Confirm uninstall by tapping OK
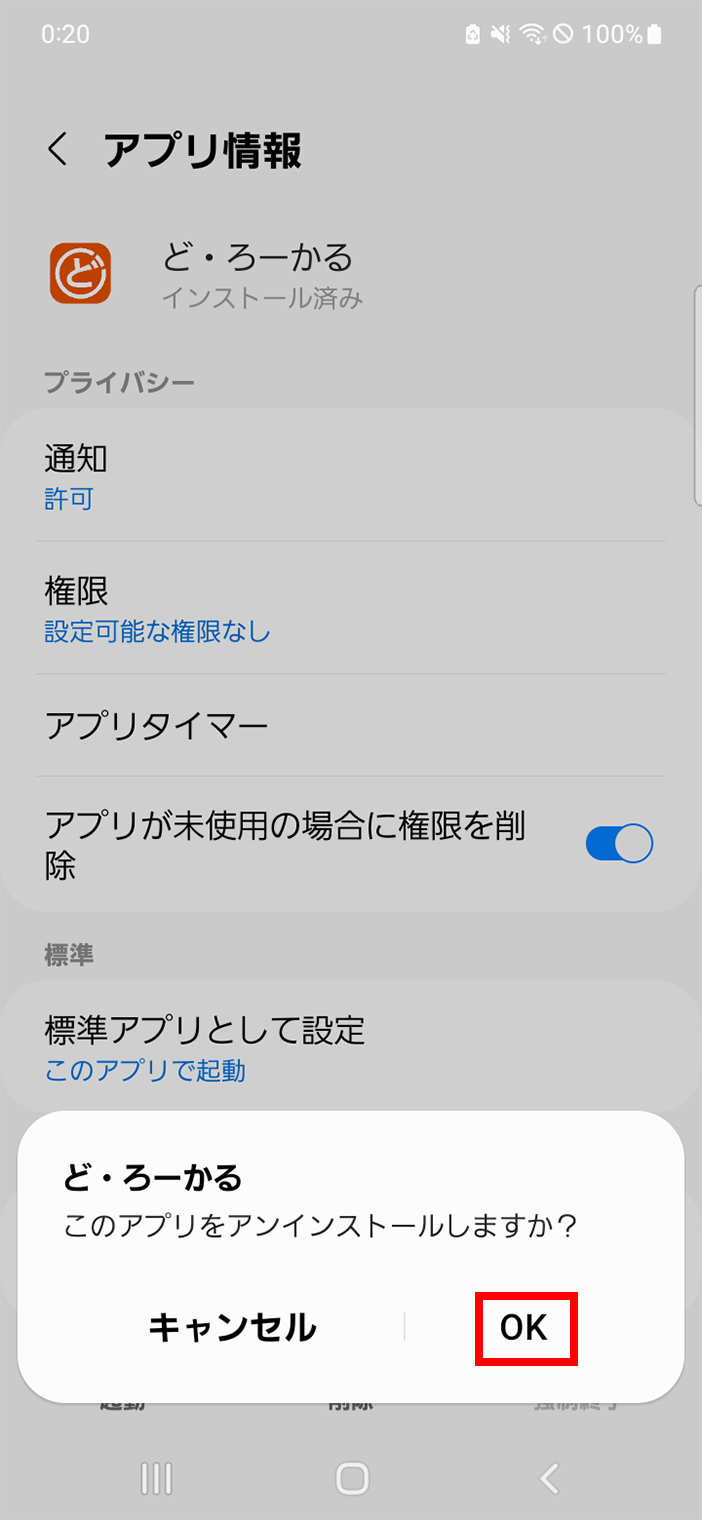Viewport: 702px width, 1520px height. (x=525, y=1327)
